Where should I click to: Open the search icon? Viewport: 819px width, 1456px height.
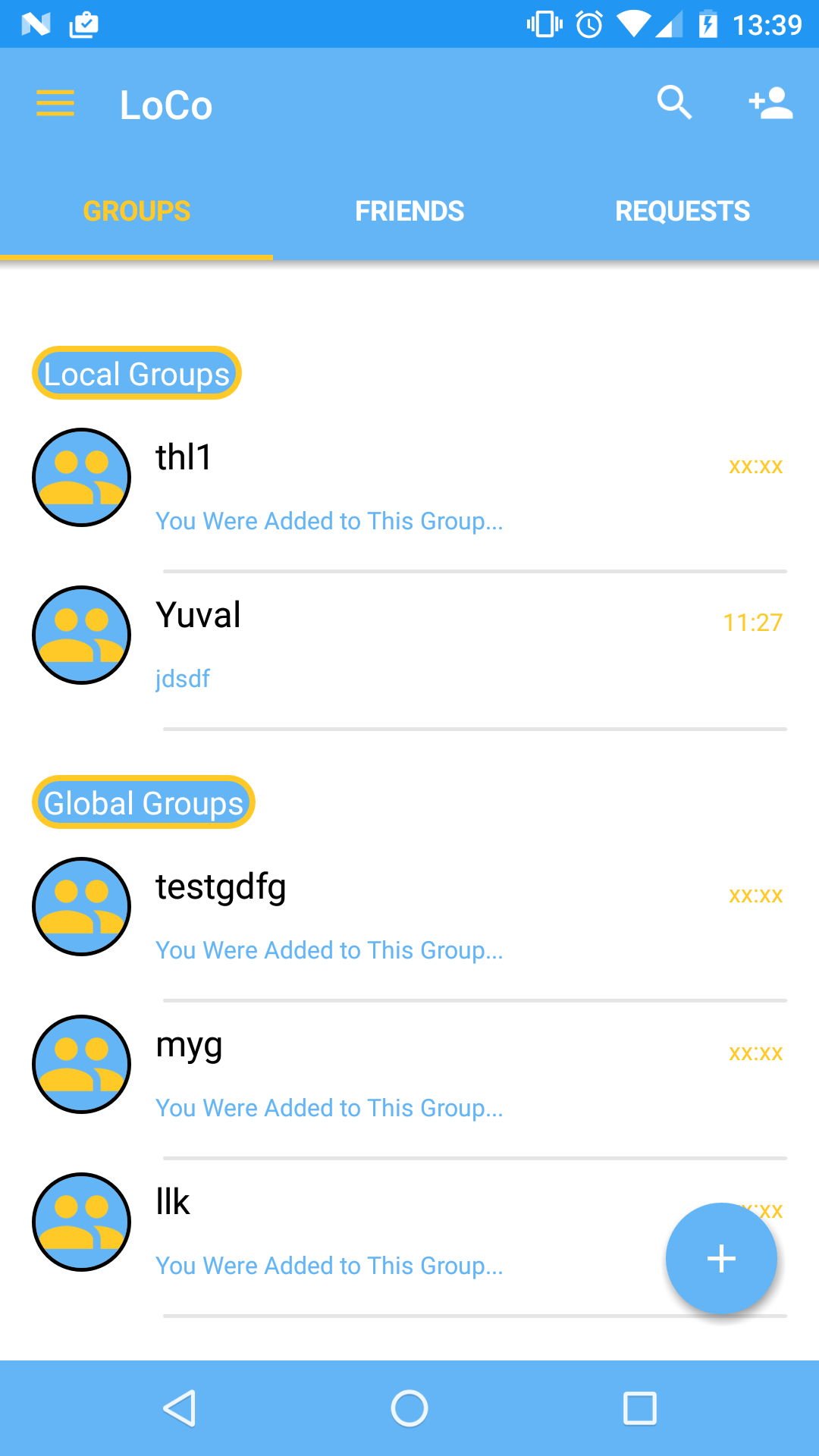pos(674,103)
